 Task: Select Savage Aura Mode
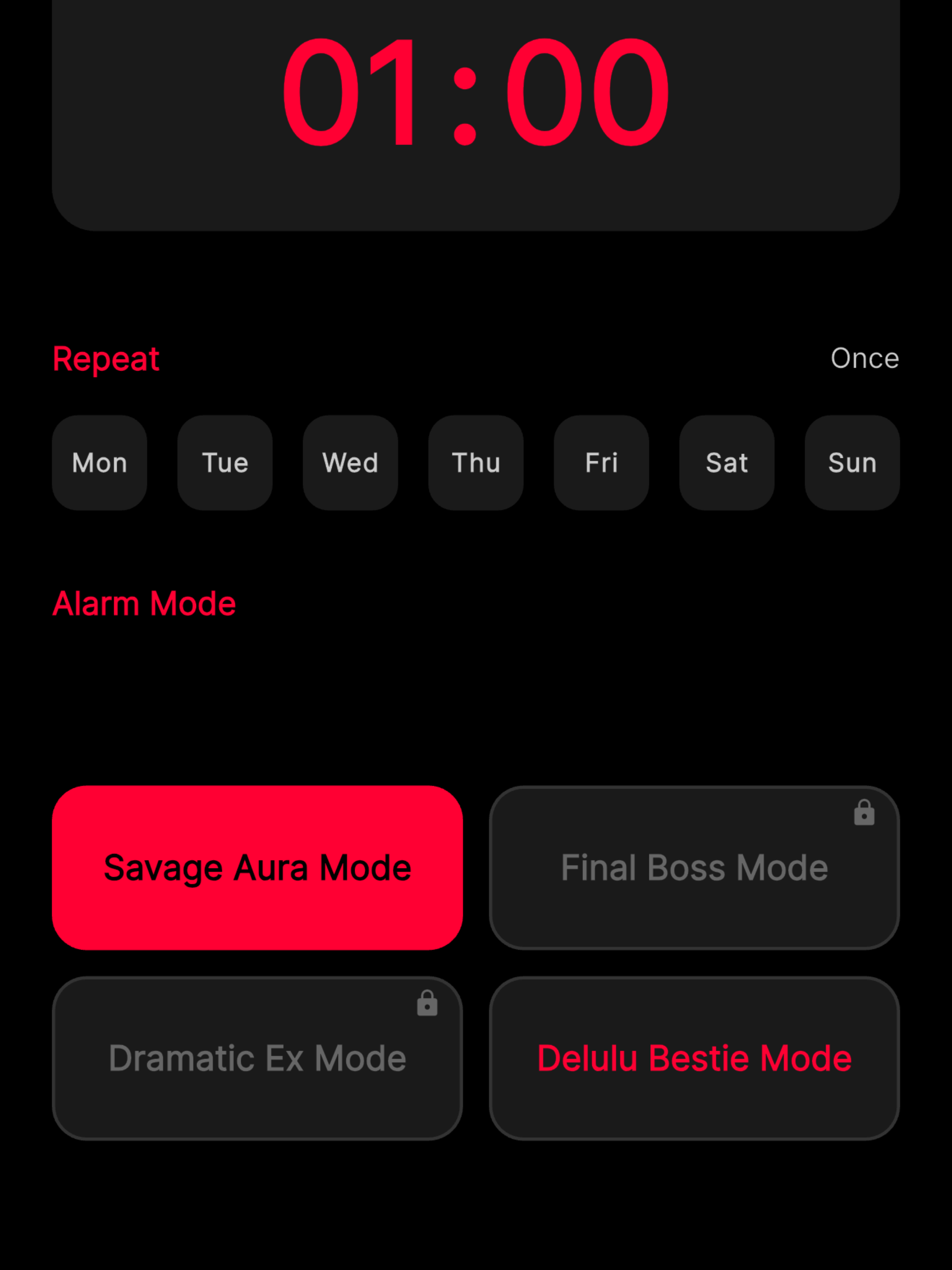pyautogui.click(x=257, y=868)
